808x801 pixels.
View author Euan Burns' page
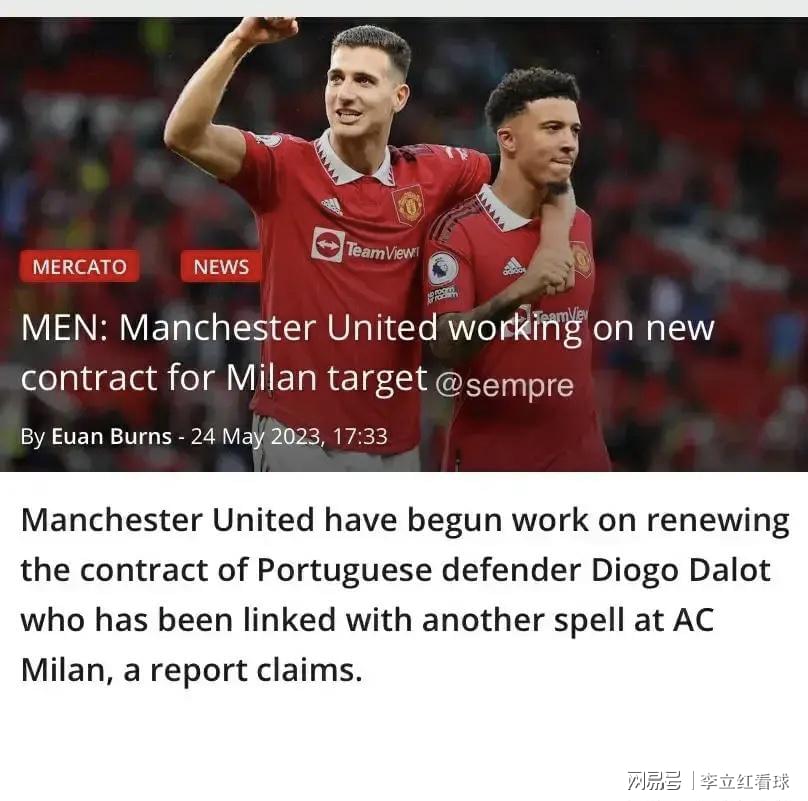point(111,437)
